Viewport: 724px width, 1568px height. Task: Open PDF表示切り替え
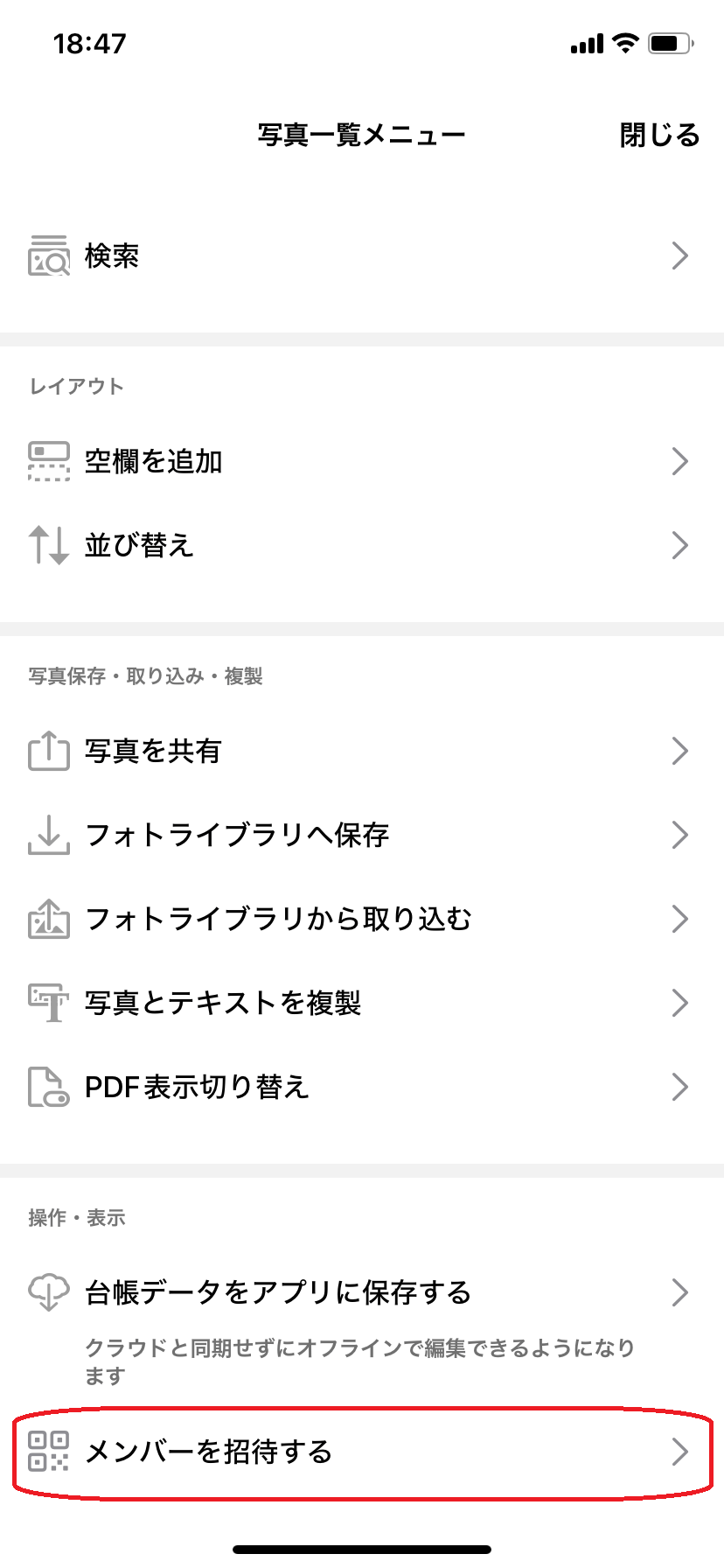pyautogui.click(x=362, y=1087)
